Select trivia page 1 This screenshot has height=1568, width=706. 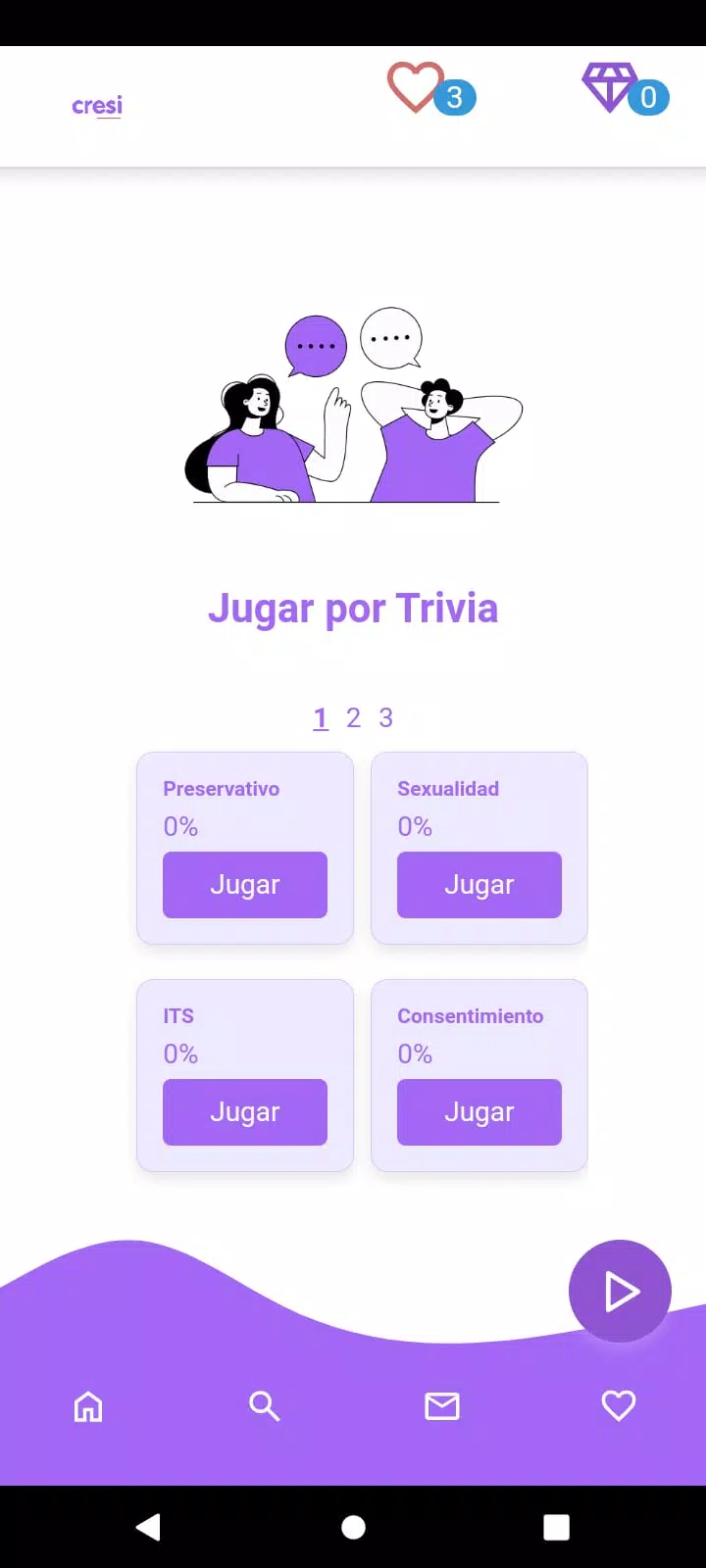click(x=321, y=718)
